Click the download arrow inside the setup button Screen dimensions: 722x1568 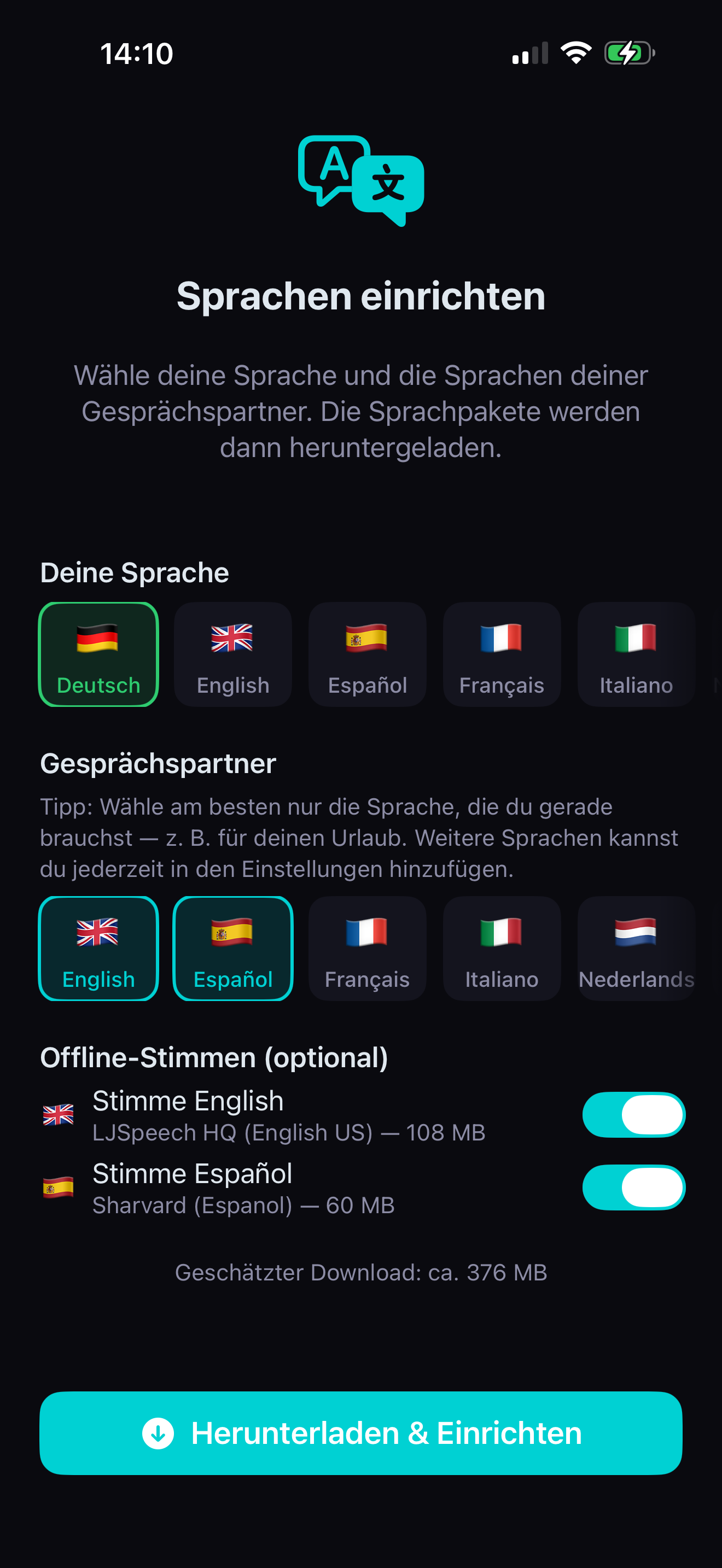[158, 1432]
